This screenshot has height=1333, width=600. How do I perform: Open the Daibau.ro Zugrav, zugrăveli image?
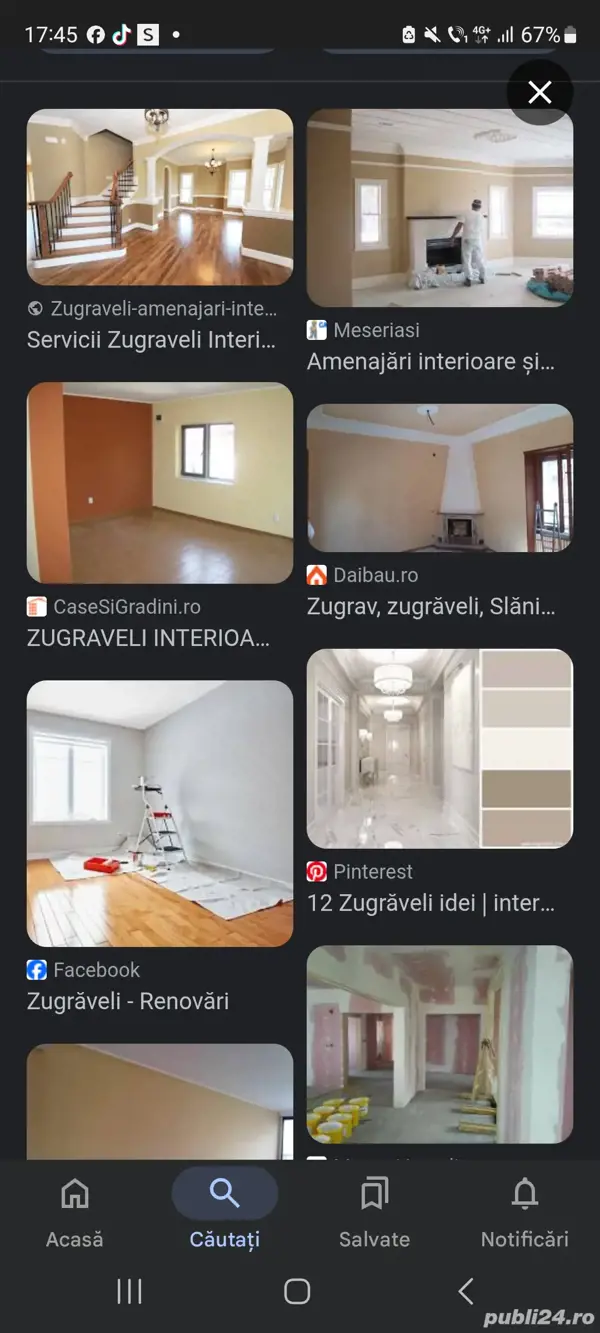440,478
